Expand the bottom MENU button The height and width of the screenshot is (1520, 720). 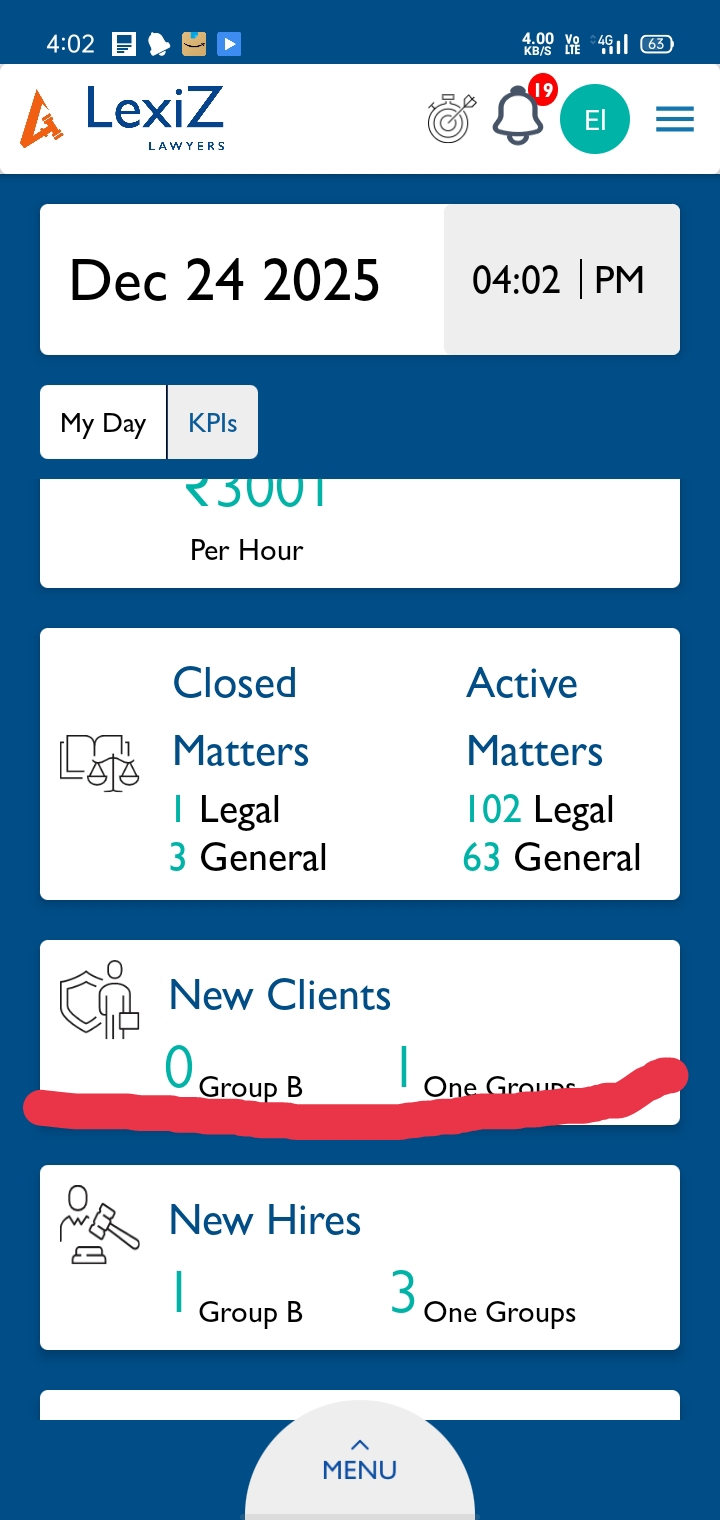[x=360, y=1462]
